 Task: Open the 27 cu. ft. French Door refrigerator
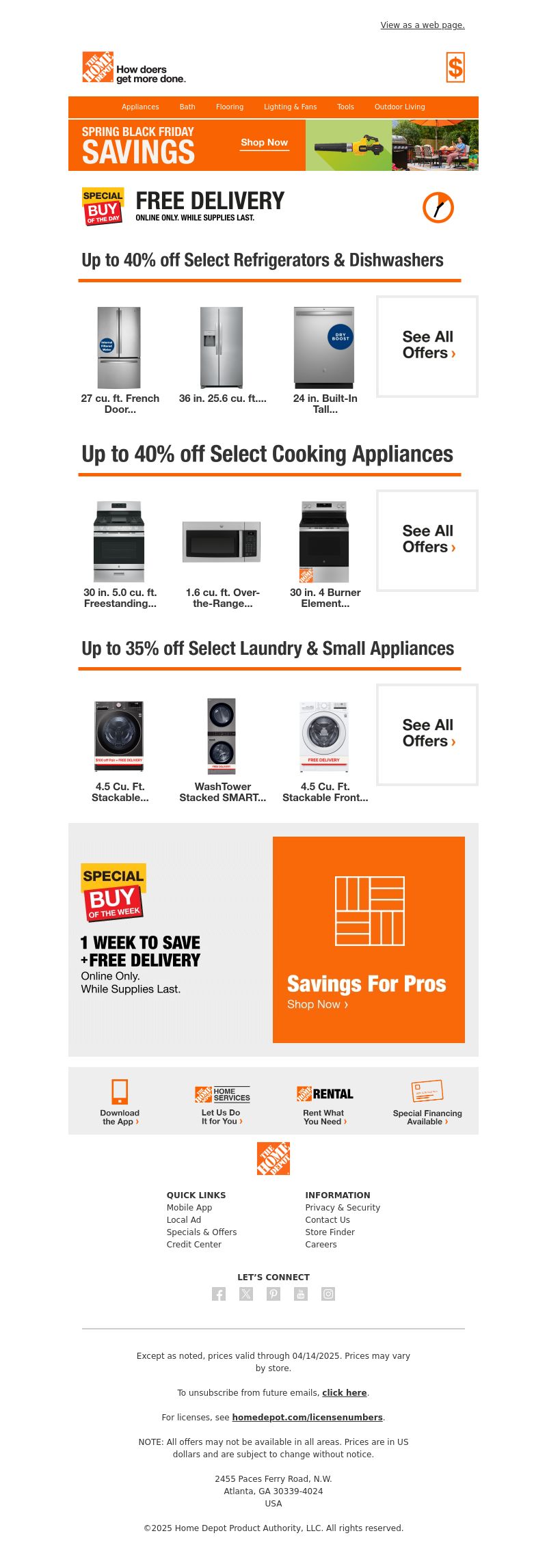click(120, 359)
